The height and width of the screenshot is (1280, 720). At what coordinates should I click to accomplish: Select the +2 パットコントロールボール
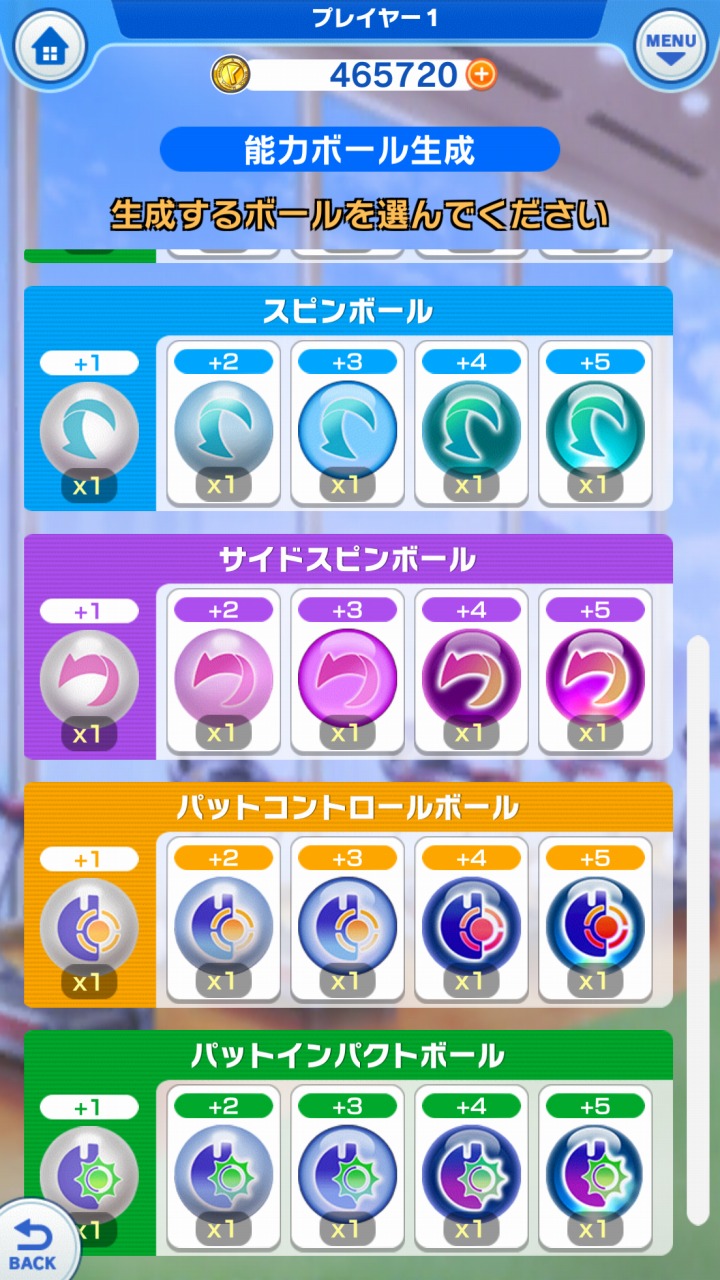(223, 920)
